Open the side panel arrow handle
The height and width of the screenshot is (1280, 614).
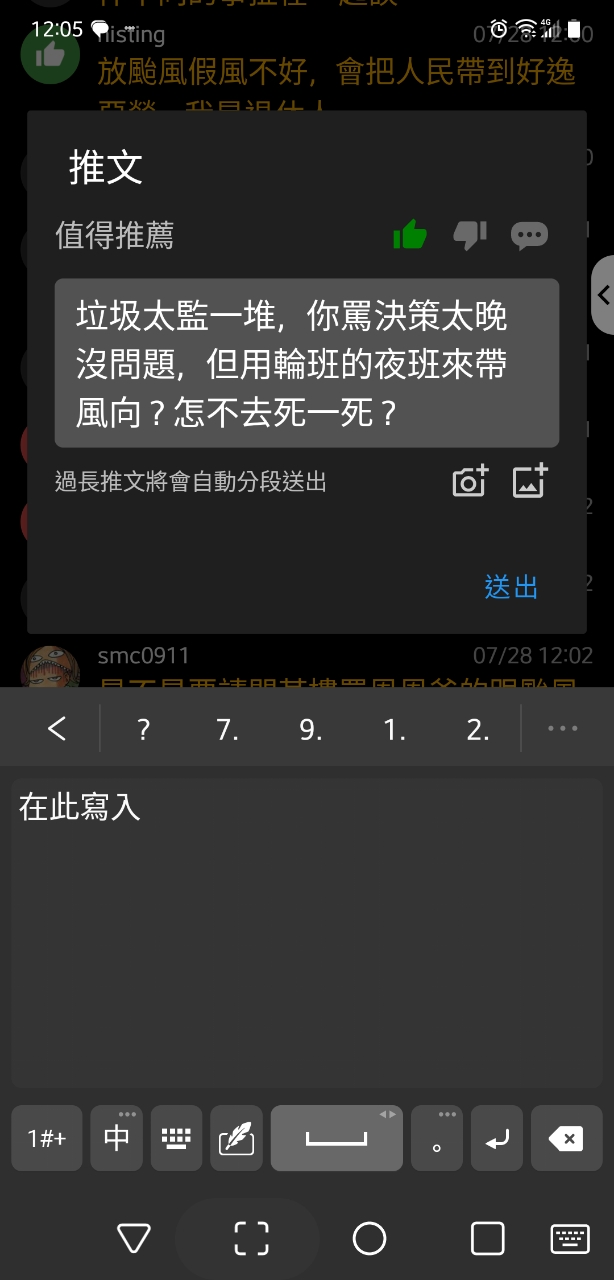(x=602, y=295)
